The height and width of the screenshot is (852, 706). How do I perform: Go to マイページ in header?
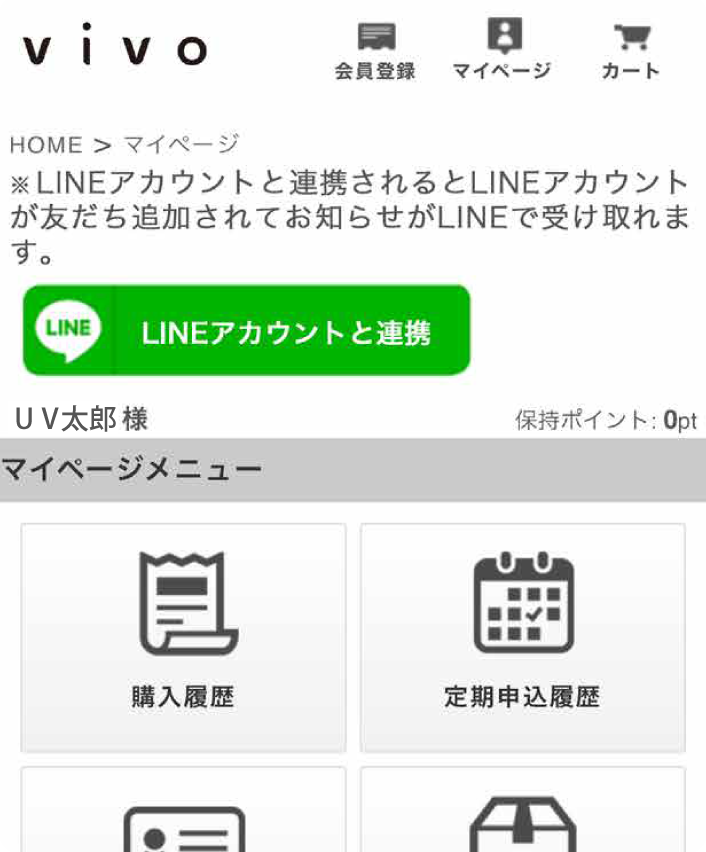click(x=502, y=51)
